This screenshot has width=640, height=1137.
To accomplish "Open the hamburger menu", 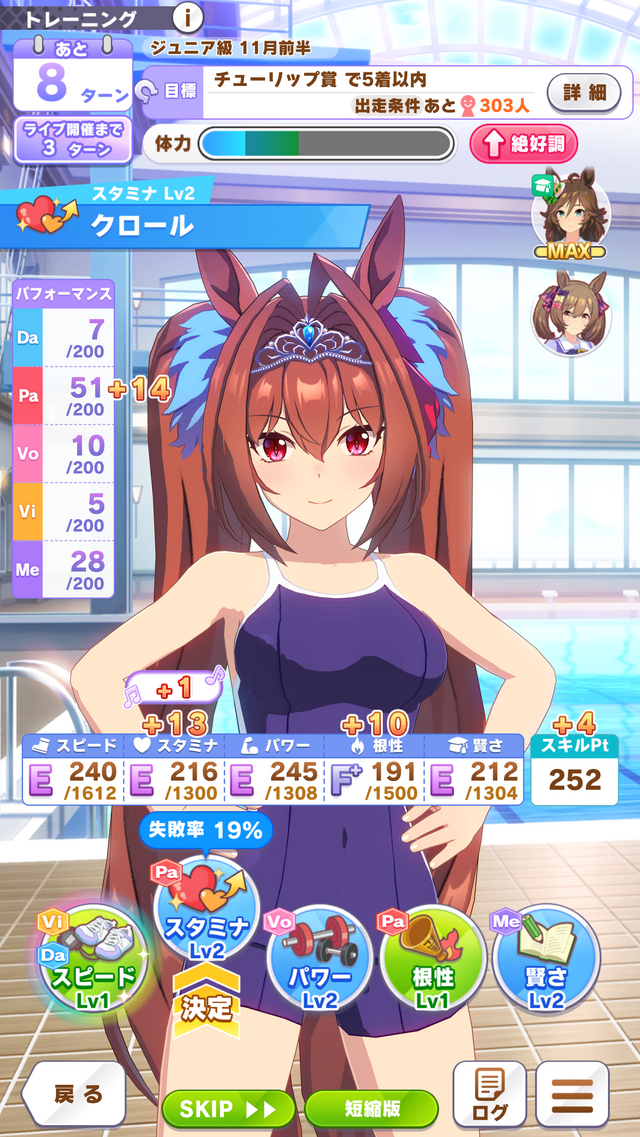I will (572, 1094).
